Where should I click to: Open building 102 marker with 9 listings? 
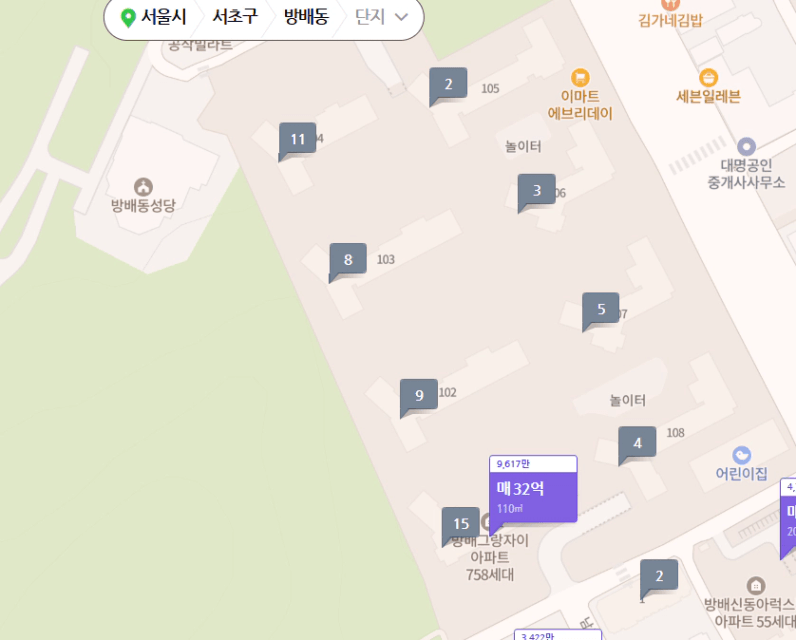419,395
